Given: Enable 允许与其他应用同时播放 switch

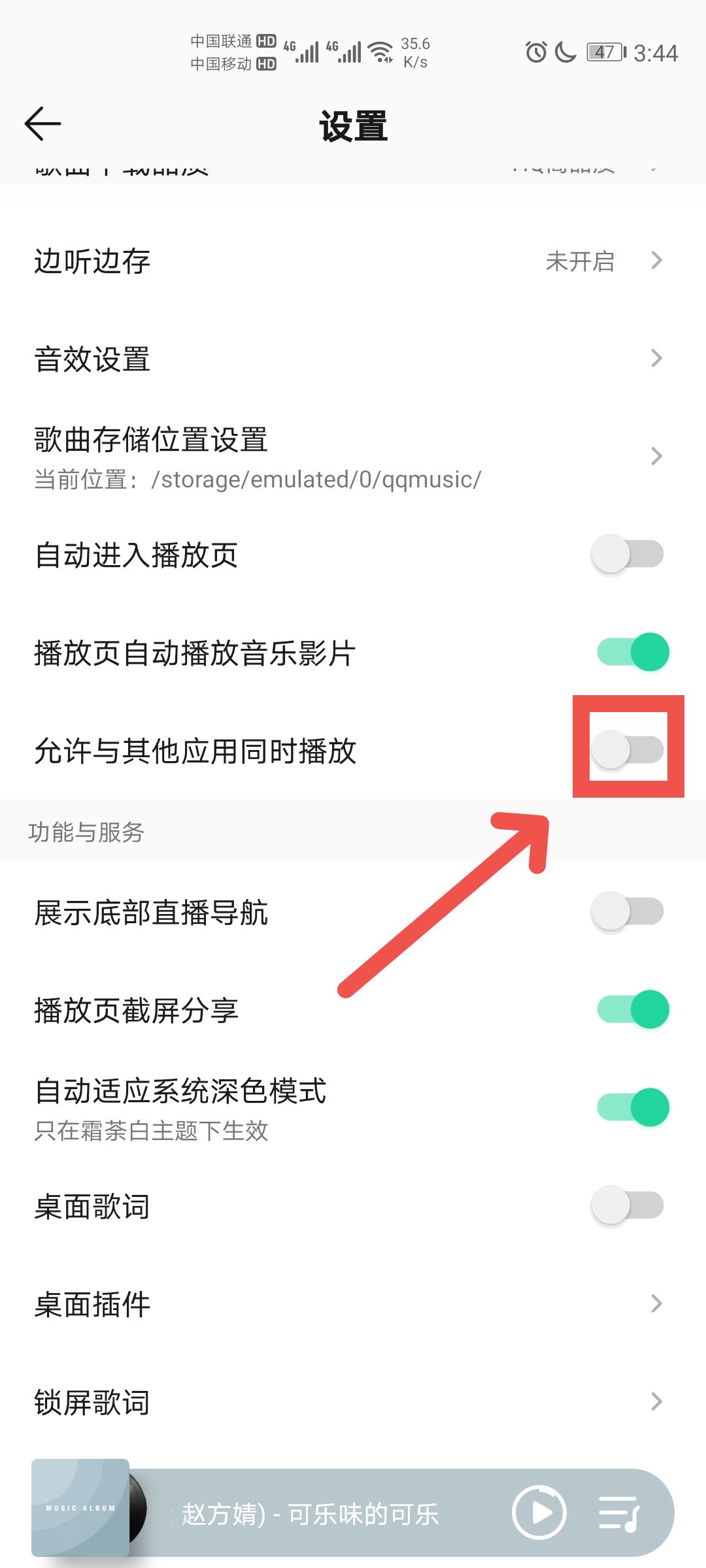Looking at the screenshot, I should [628, 749].
